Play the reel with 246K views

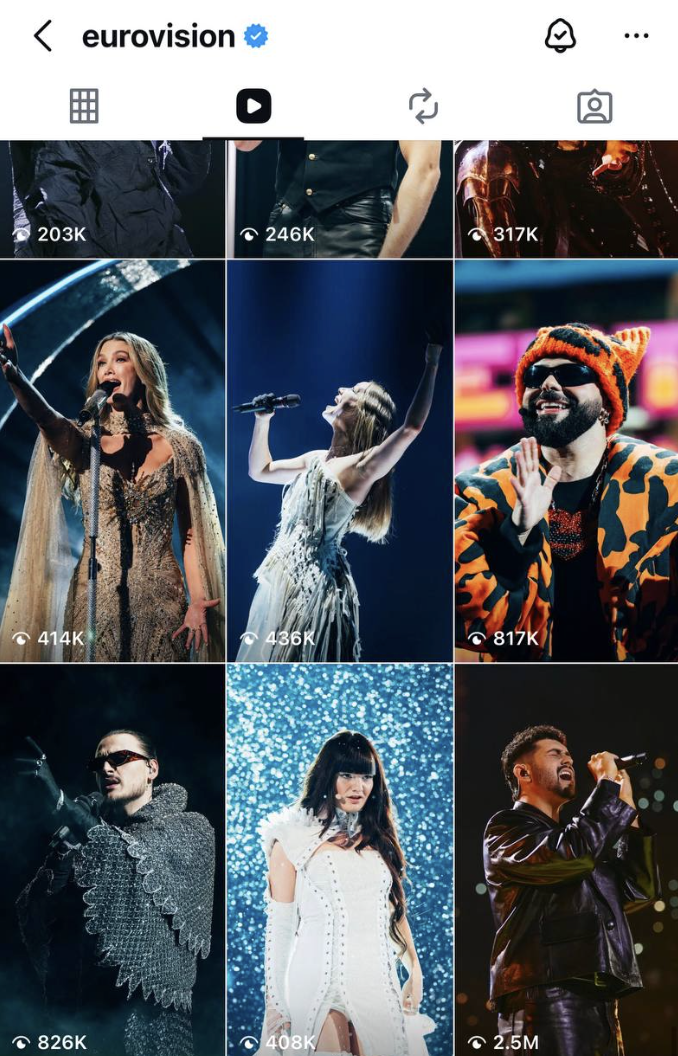click(x=340, y=199)
